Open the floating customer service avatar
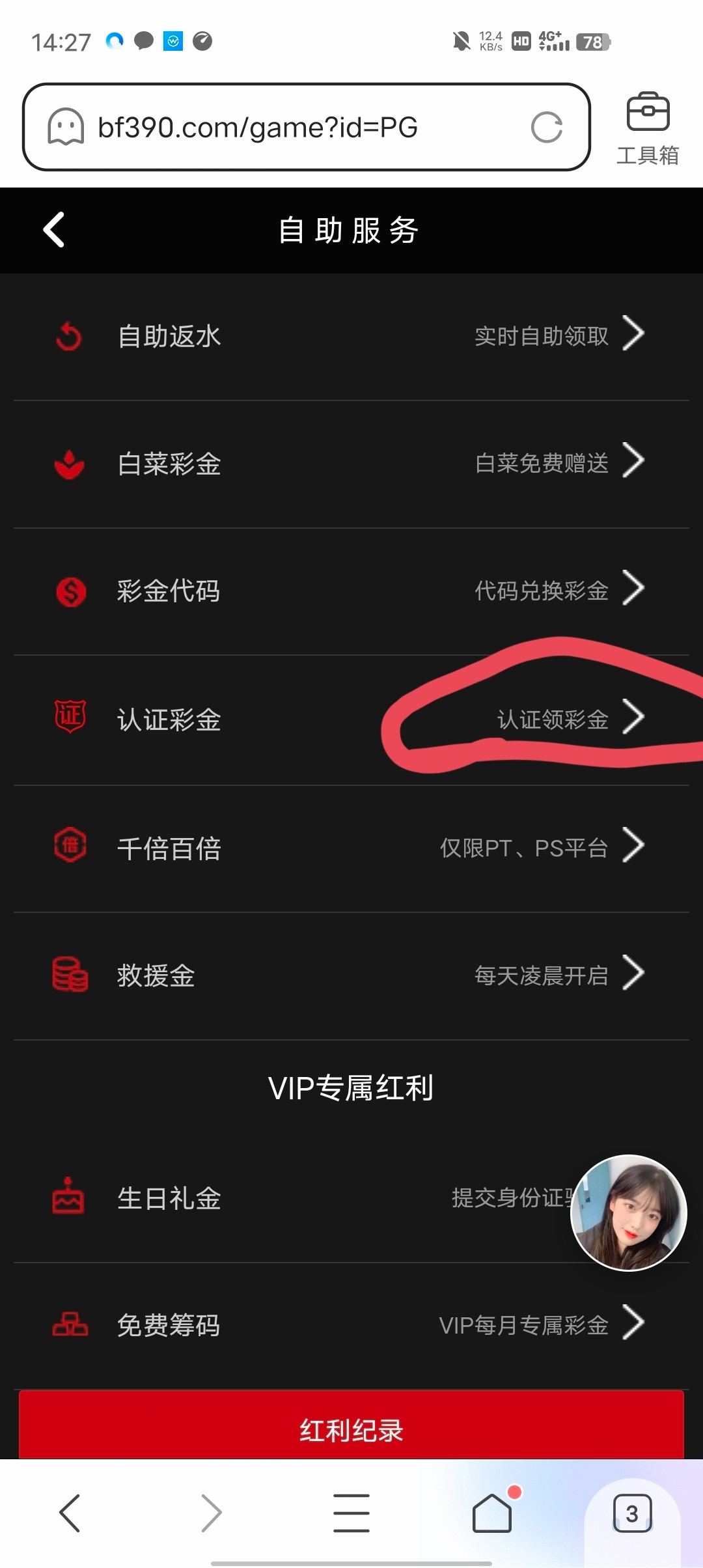This screenshot has height=1568, width=703. 628,1212
